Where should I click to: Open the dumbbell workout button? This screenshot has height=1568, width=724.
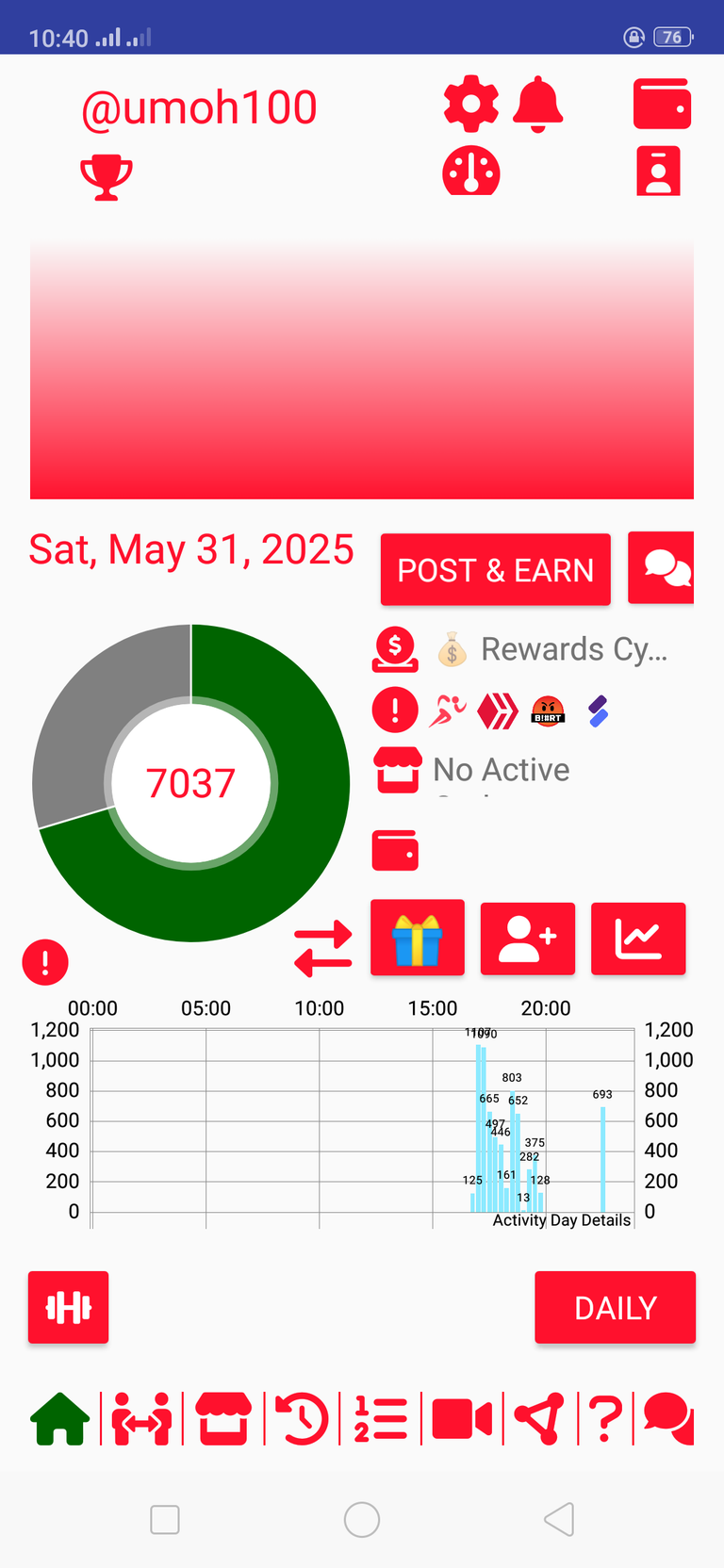click(x=69, y=1307)
